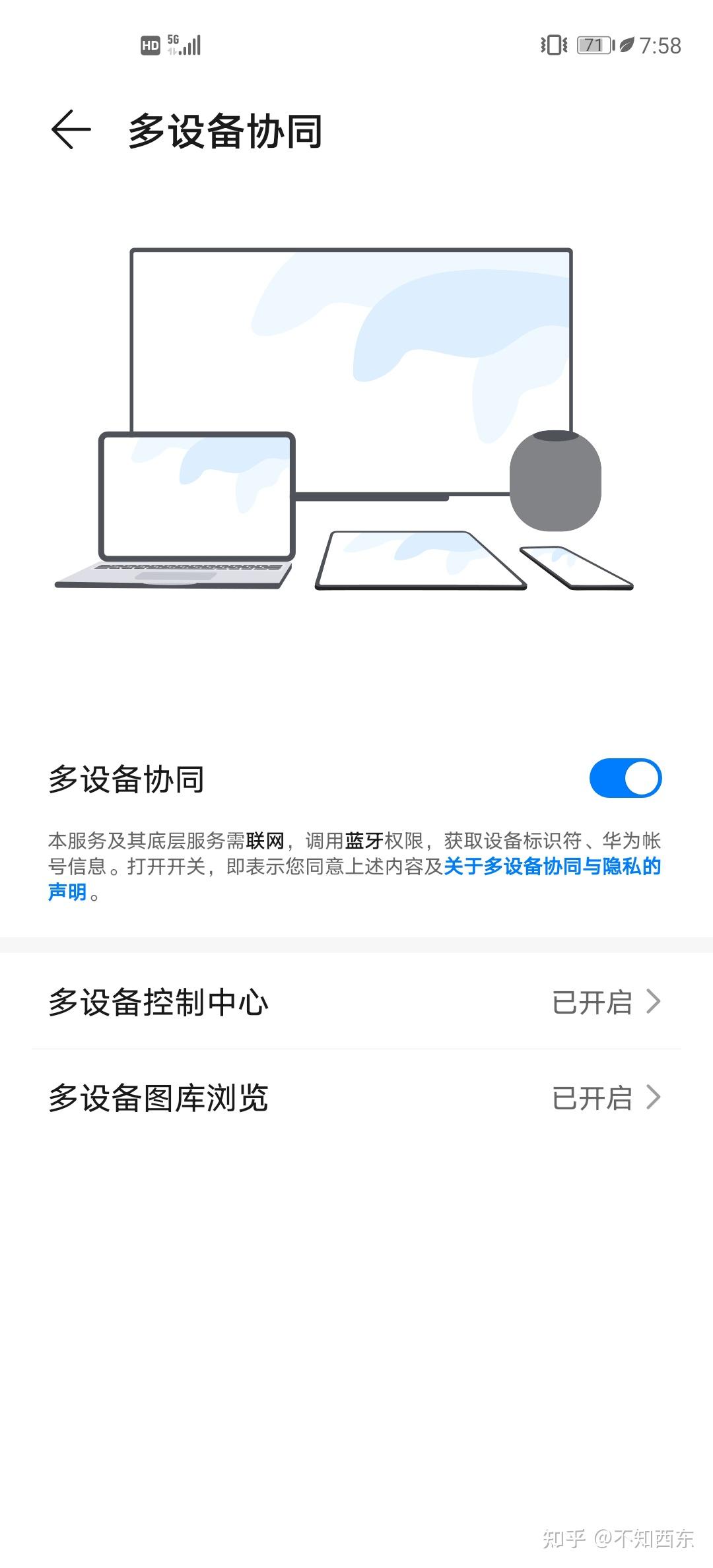Open 多设备图库浏览 settings

click(x=356, y=1098)
